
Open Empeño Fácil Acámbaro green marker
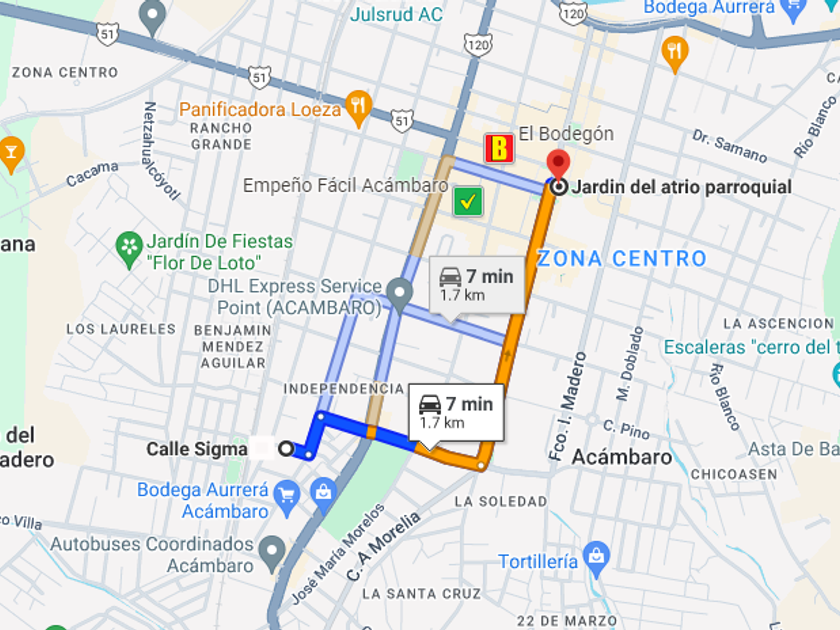[x=468, y=202]
